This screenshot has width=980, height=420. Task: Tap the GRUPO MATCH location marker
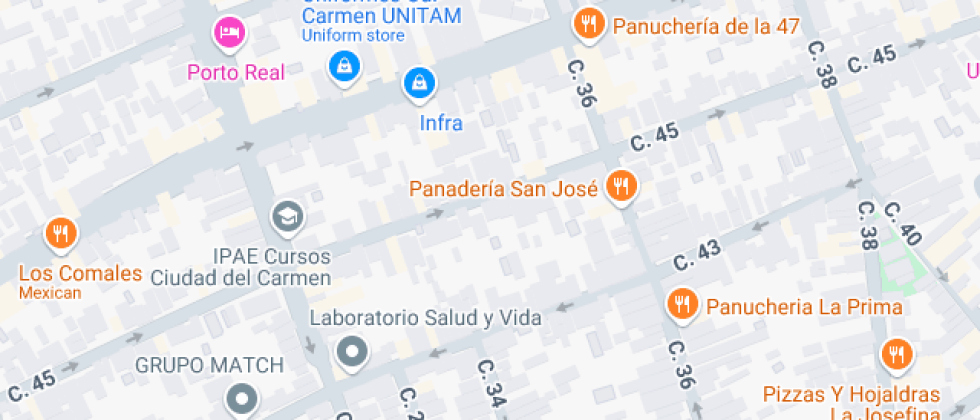pyautogui.click(x=242, y=401)
